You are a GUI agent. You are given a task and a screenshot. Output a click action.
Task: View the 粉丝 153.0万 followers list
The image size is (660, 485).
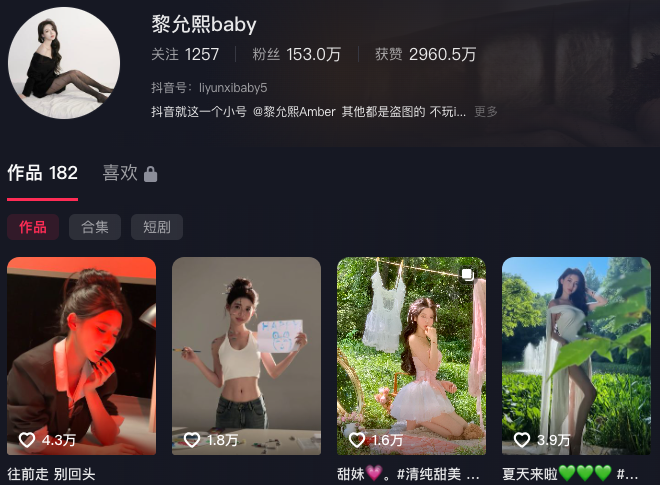pyautogui.click(x=296, y=55)
